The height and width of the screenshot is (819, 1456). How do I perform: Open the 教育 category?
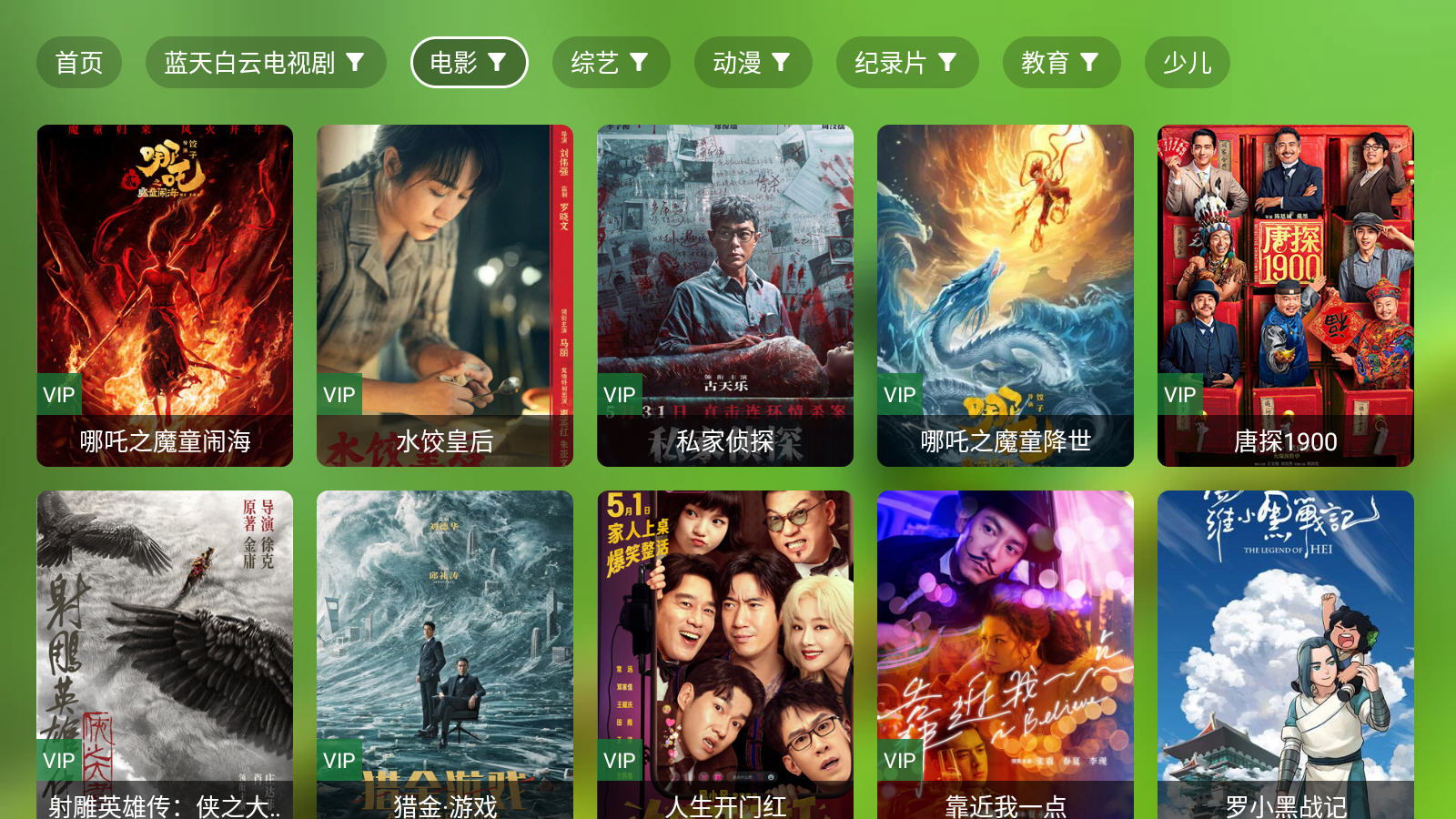point(1061,63)
